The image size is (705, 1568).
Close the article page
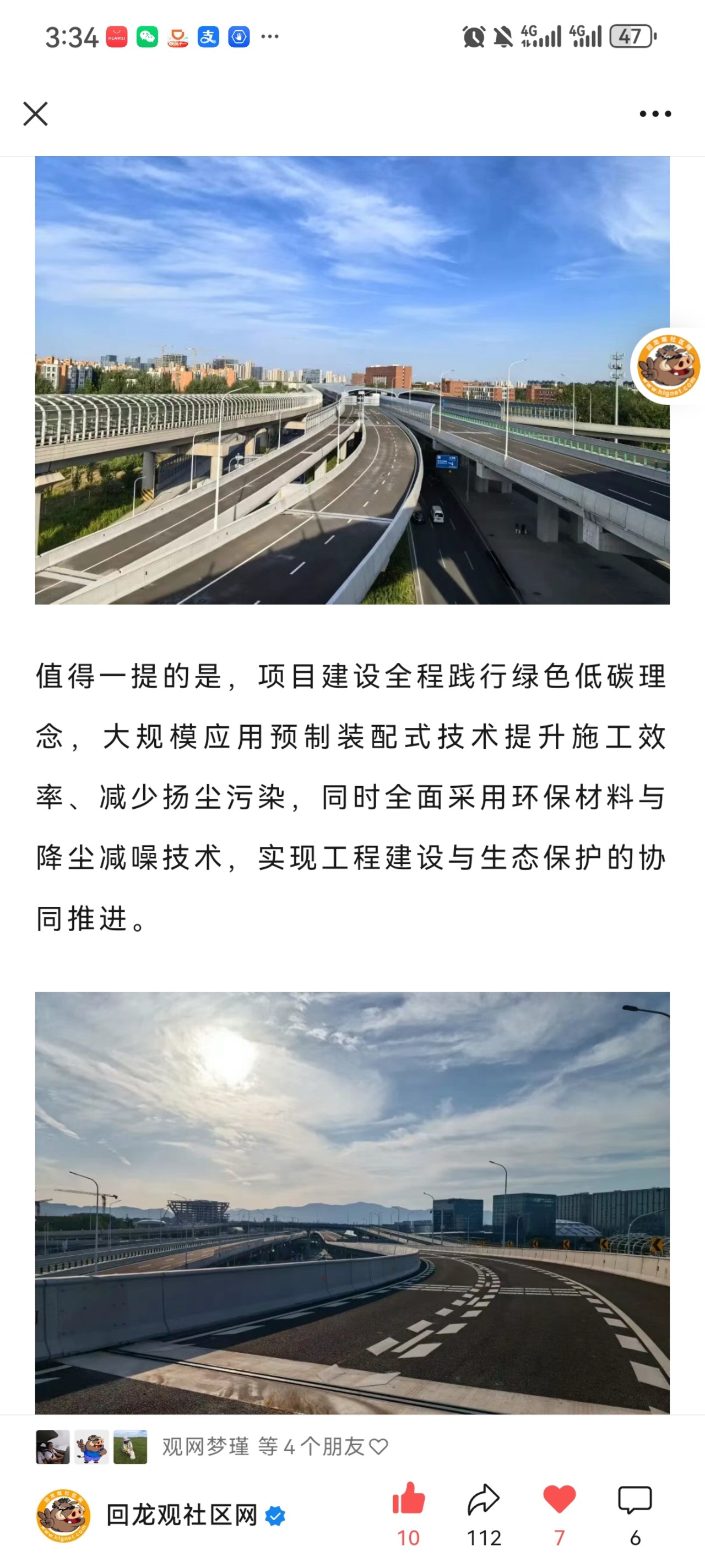tap(35, 114)
